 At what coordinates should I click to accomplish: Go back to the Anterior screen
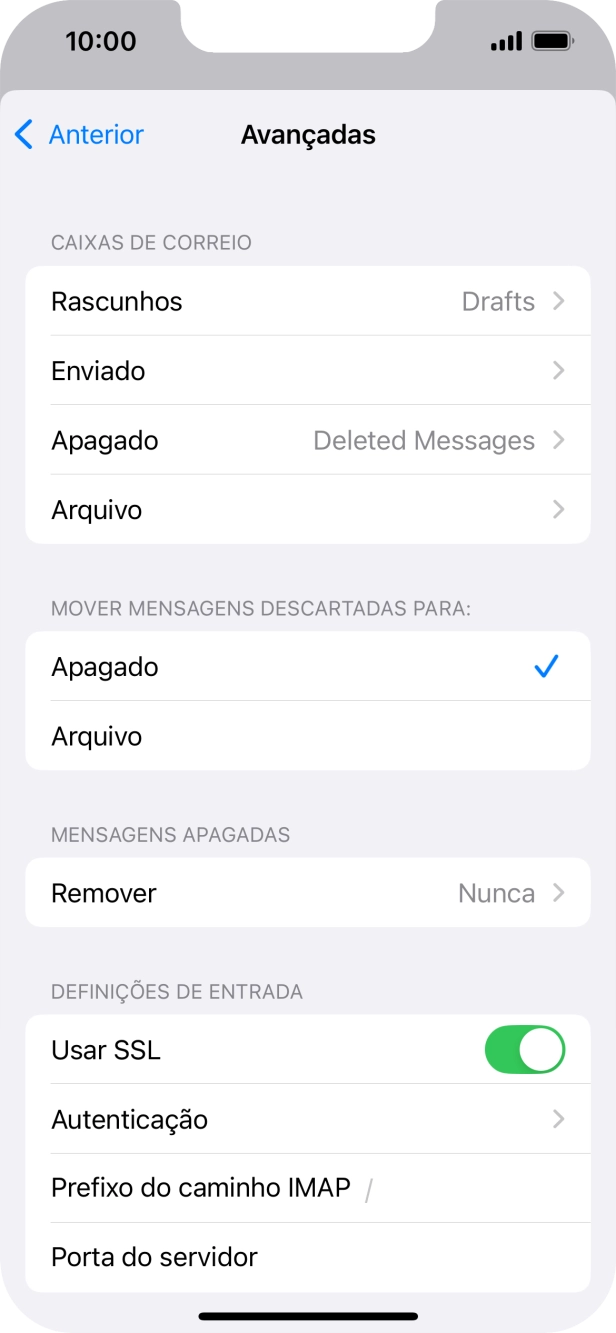pos(80,135)
